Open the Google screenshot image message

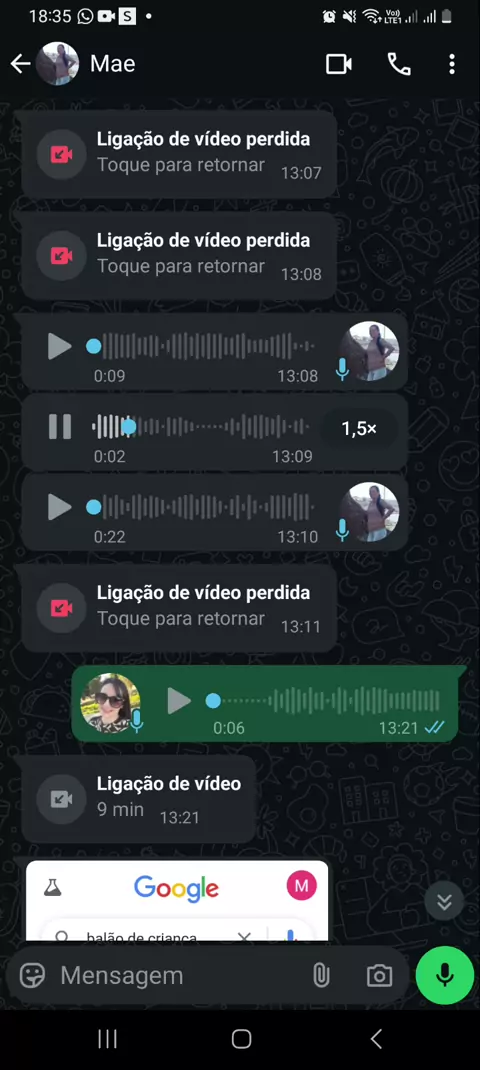pos(177,900)
